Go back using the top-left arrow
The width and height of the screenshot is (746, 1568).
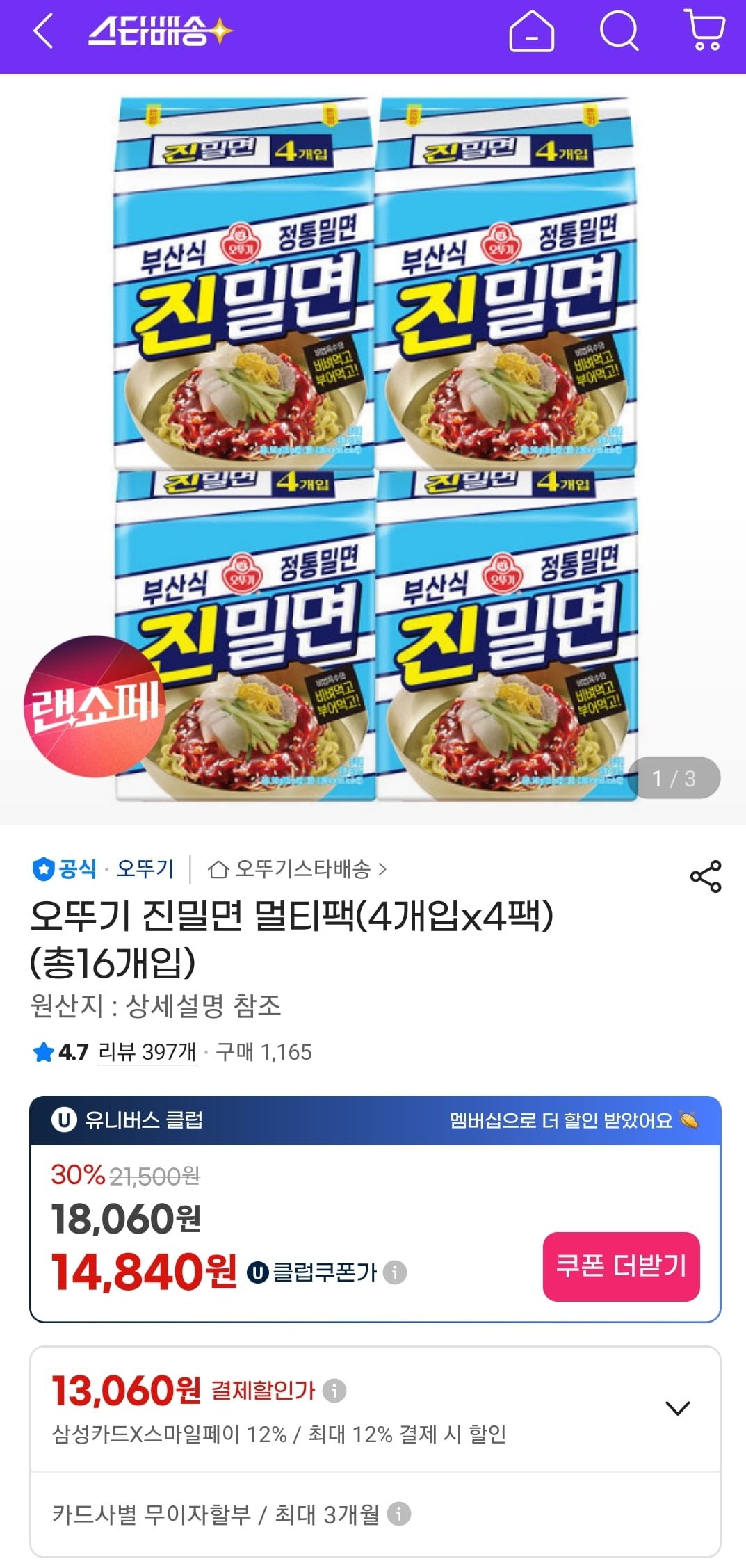pos(43,32)
